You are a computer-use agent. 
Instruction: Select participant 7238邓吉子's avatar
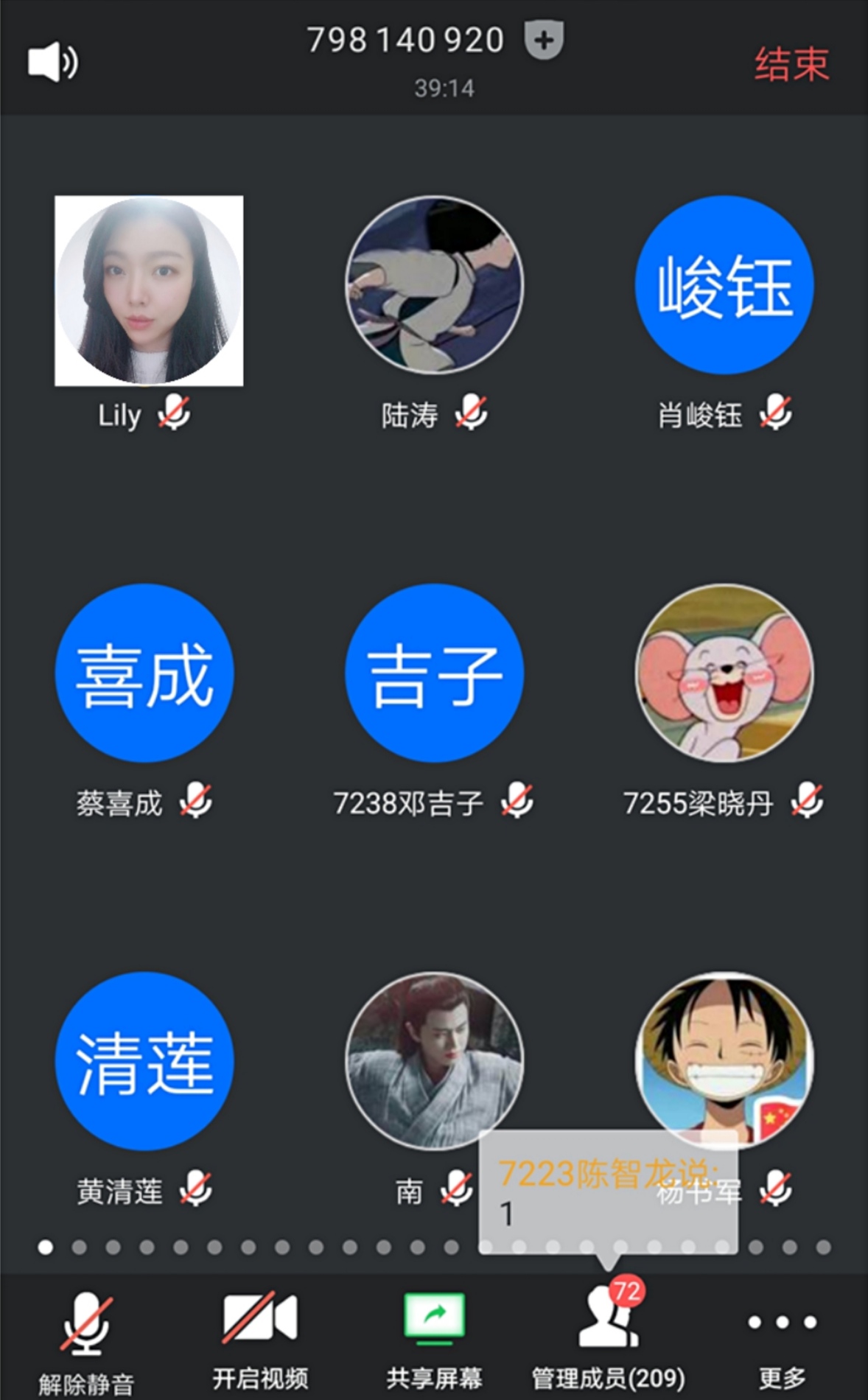435,673
